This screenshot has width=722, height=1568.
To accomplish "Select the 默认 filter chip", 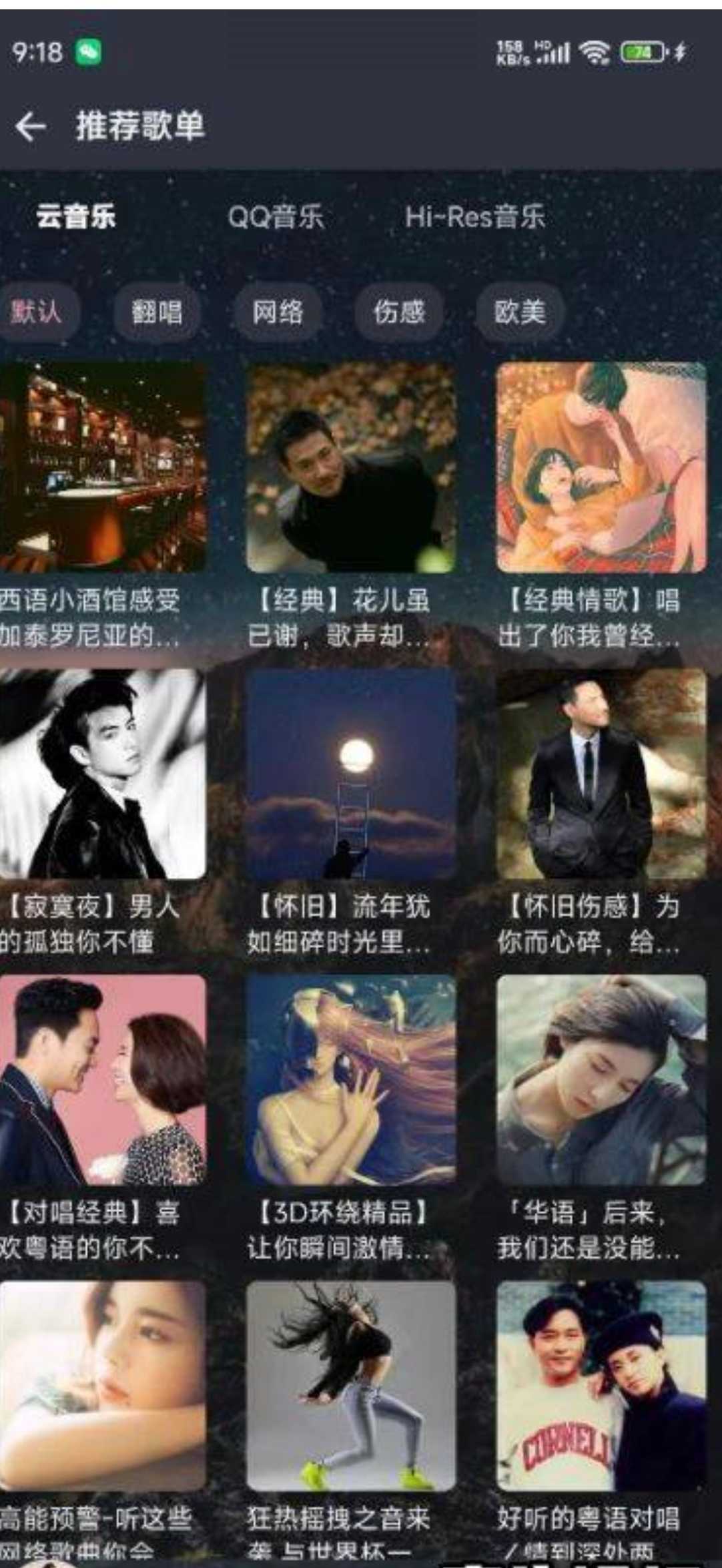I will point(36,312).
